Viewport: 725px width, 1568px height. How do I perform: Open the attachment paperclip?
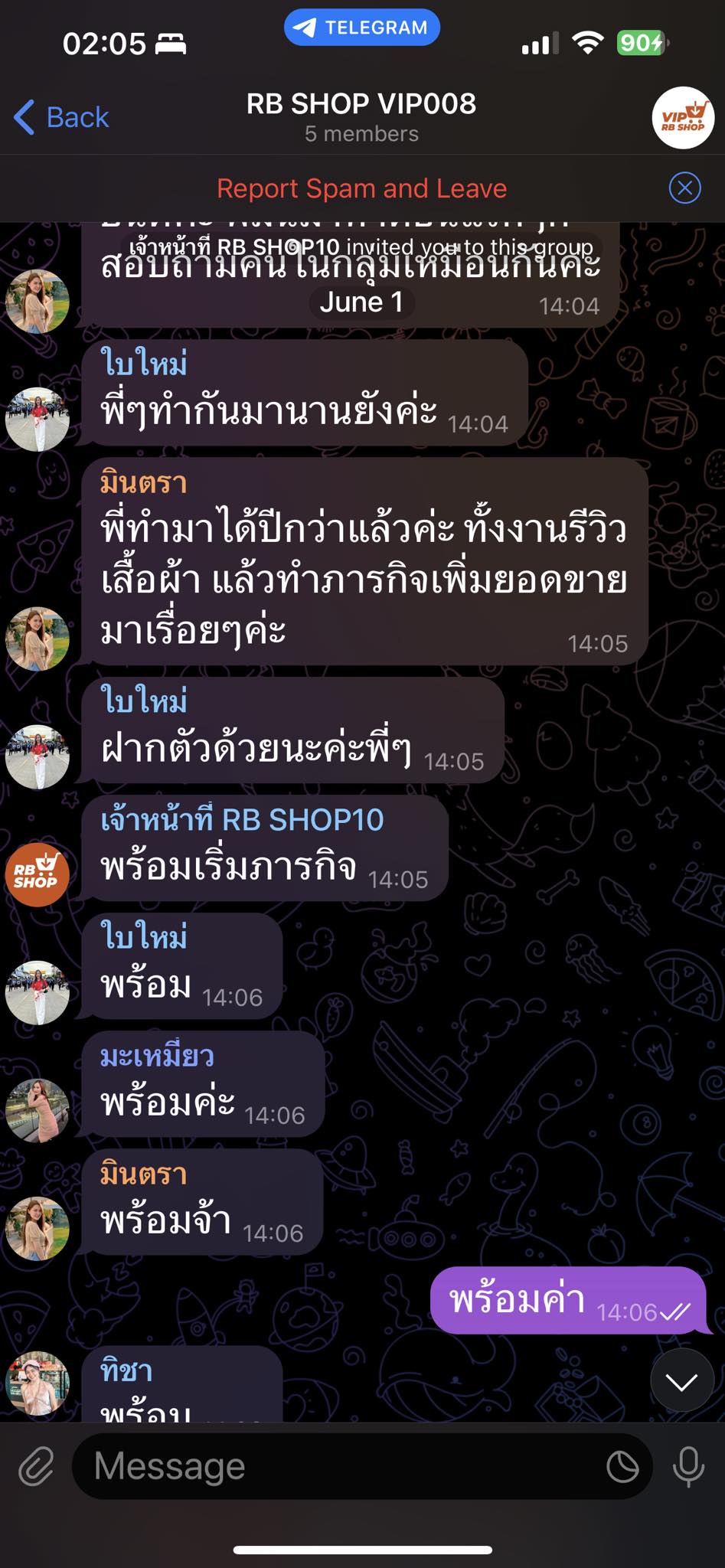click(36, 1466)
